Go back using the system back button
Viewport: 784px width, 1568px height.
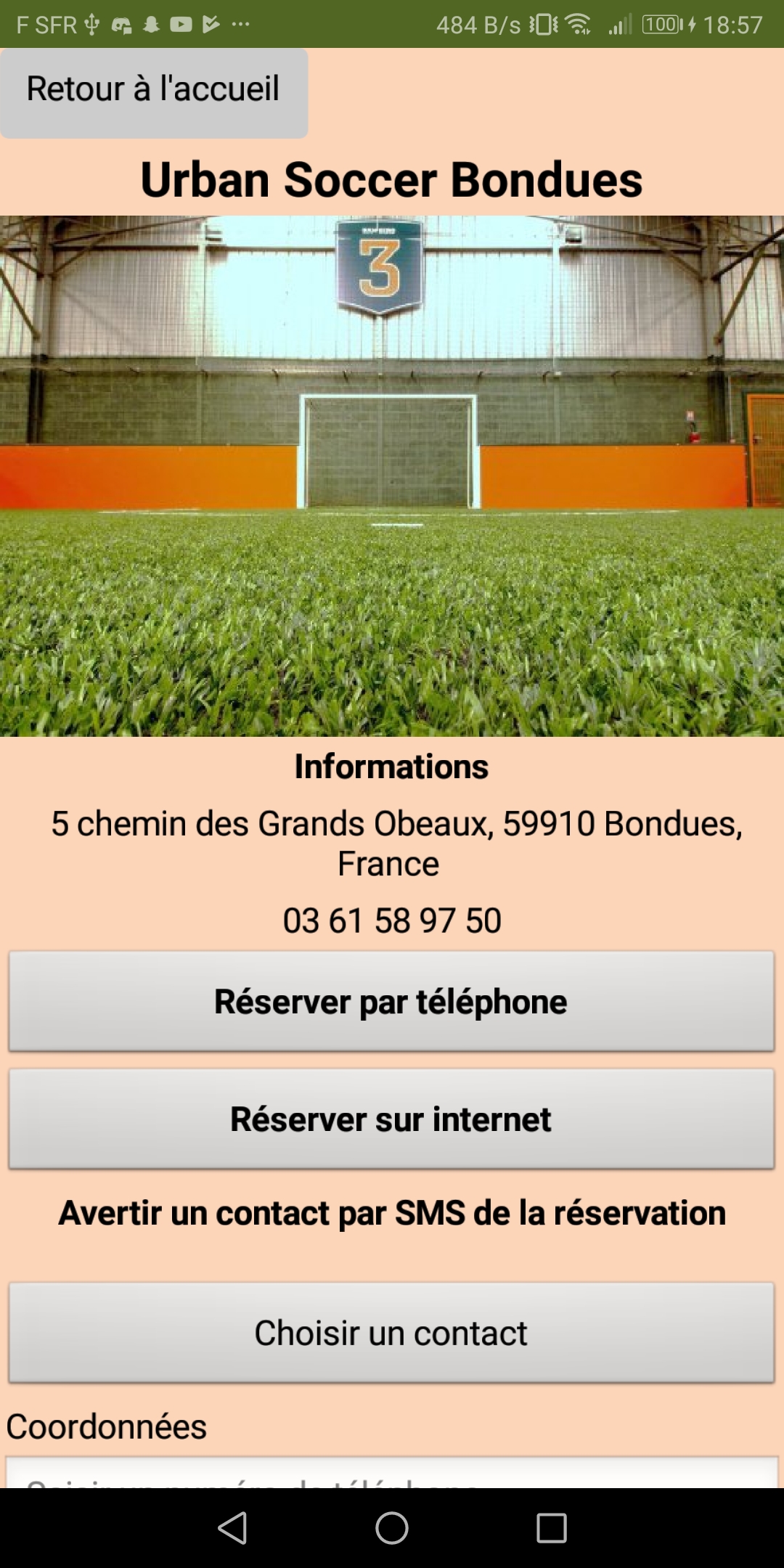(x=233, y=1527)
